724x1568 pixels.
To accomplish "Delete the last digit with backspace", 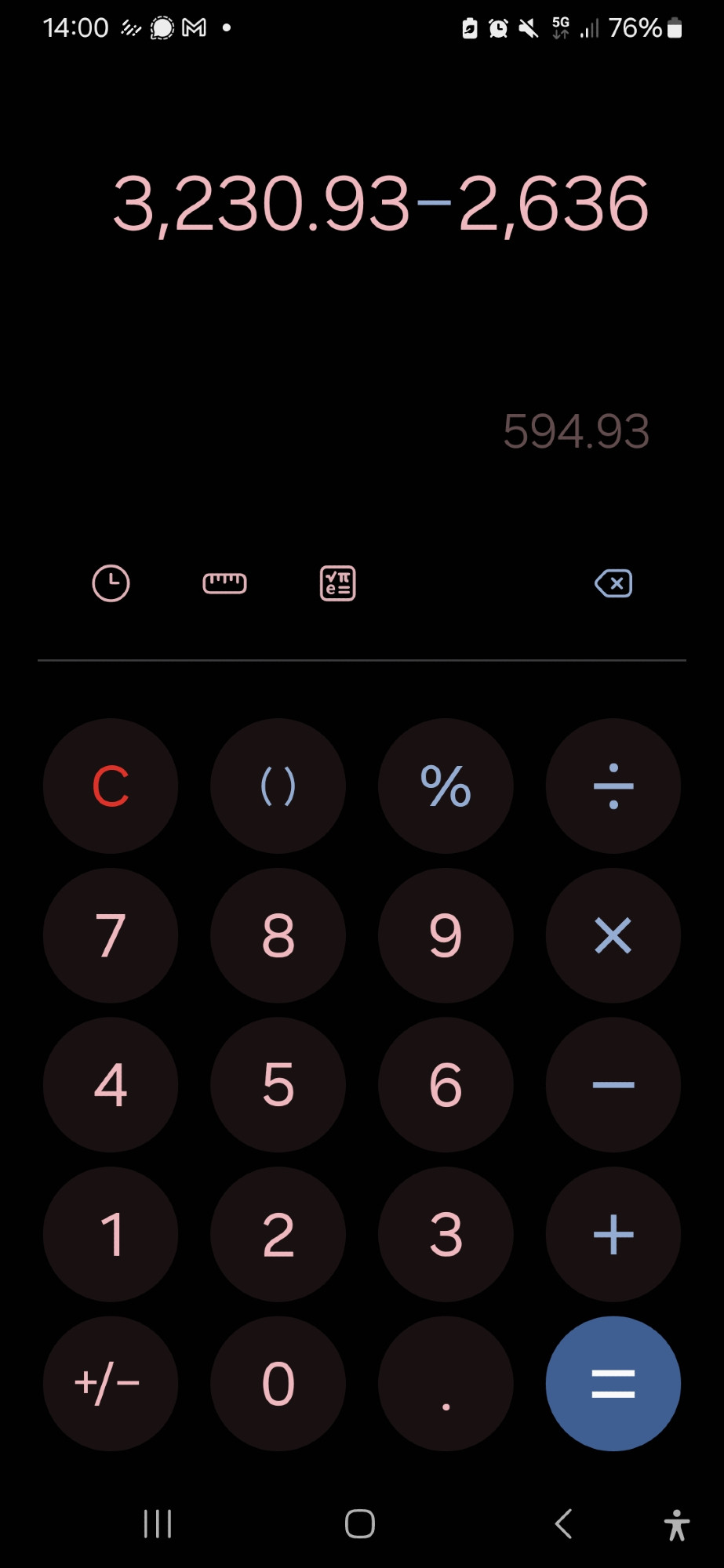I will [613, 583].
